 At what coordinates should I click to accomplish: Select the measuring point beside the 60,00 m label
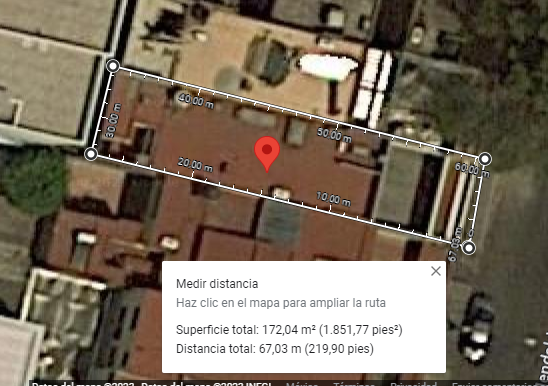(485, 159)
